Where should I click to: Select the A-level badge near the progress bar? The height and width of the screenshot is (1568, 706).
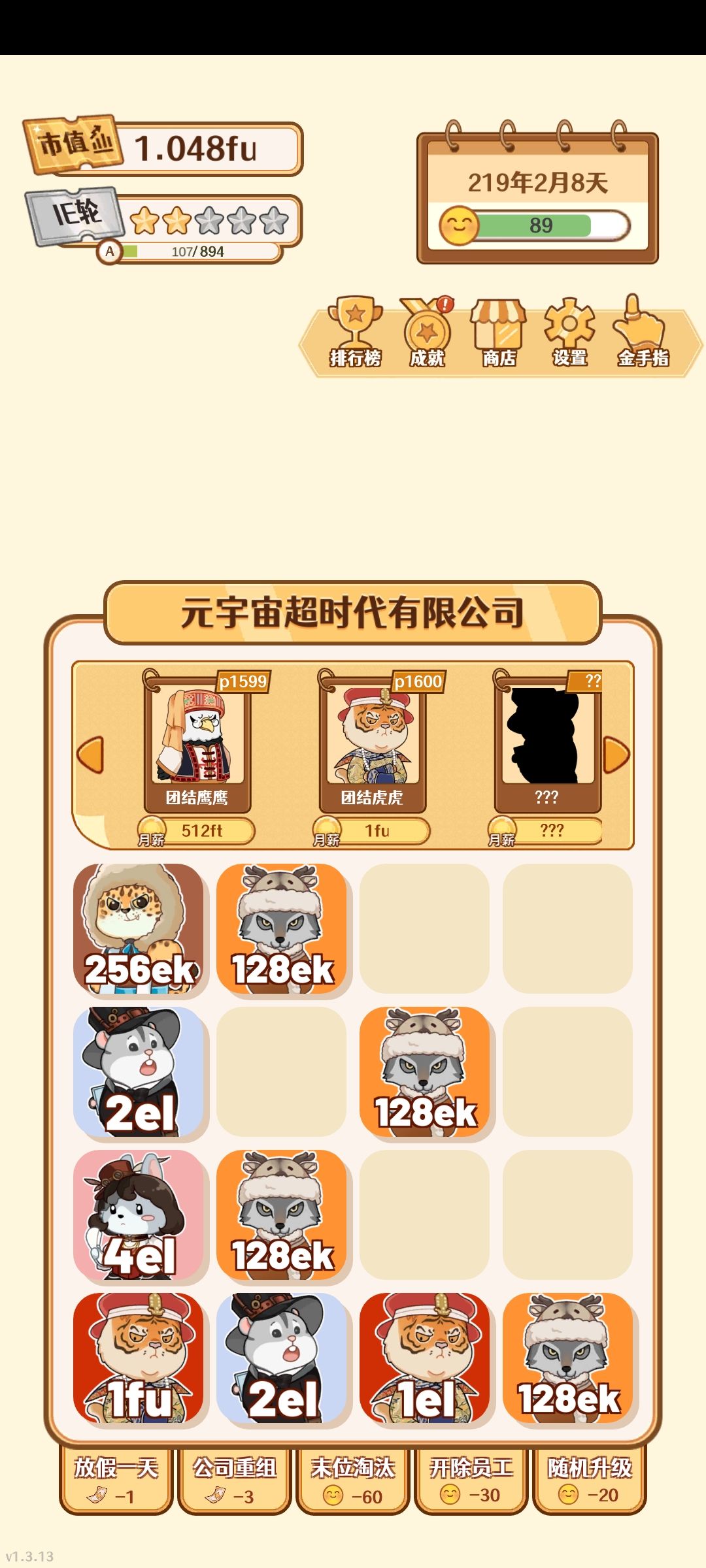coord(109,252)
